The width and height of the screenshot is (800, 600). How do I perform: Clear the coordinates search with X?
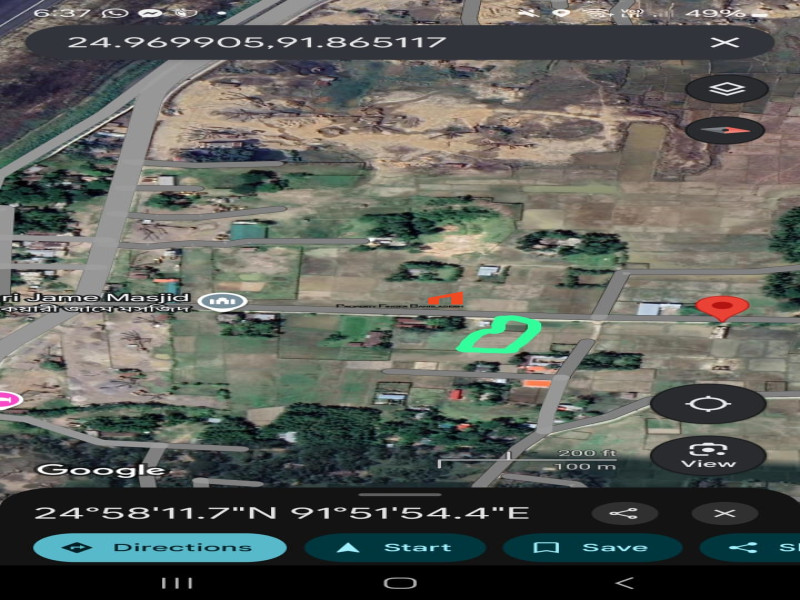point(724,42)
